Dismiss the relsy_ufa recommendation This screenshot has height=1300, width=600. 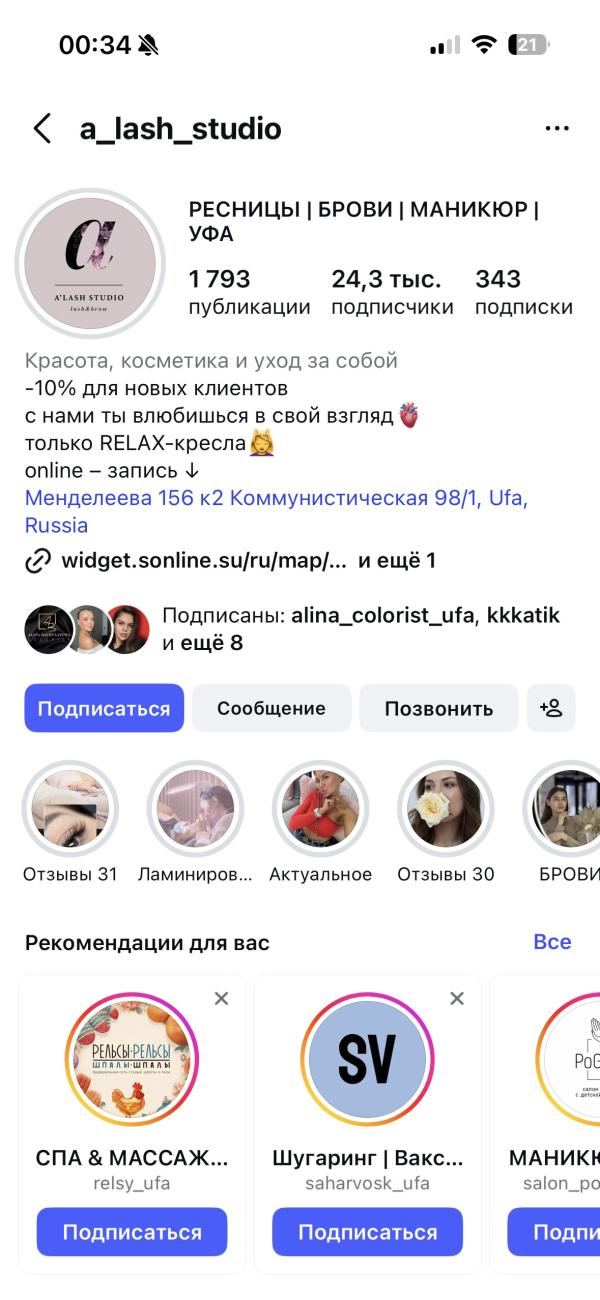221,998
